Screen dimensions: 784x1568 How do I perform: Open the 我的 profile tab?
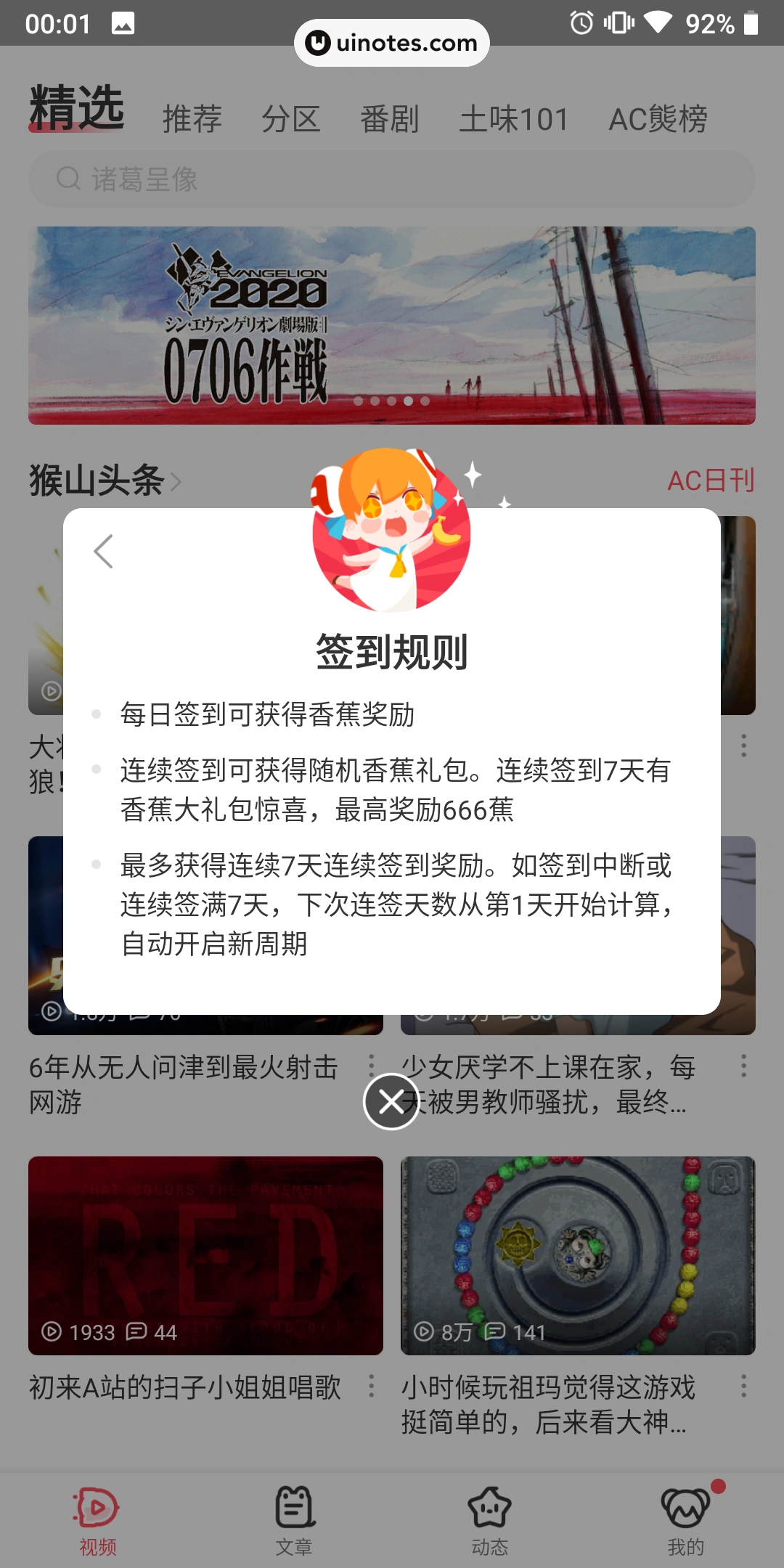pos(686,1520)
